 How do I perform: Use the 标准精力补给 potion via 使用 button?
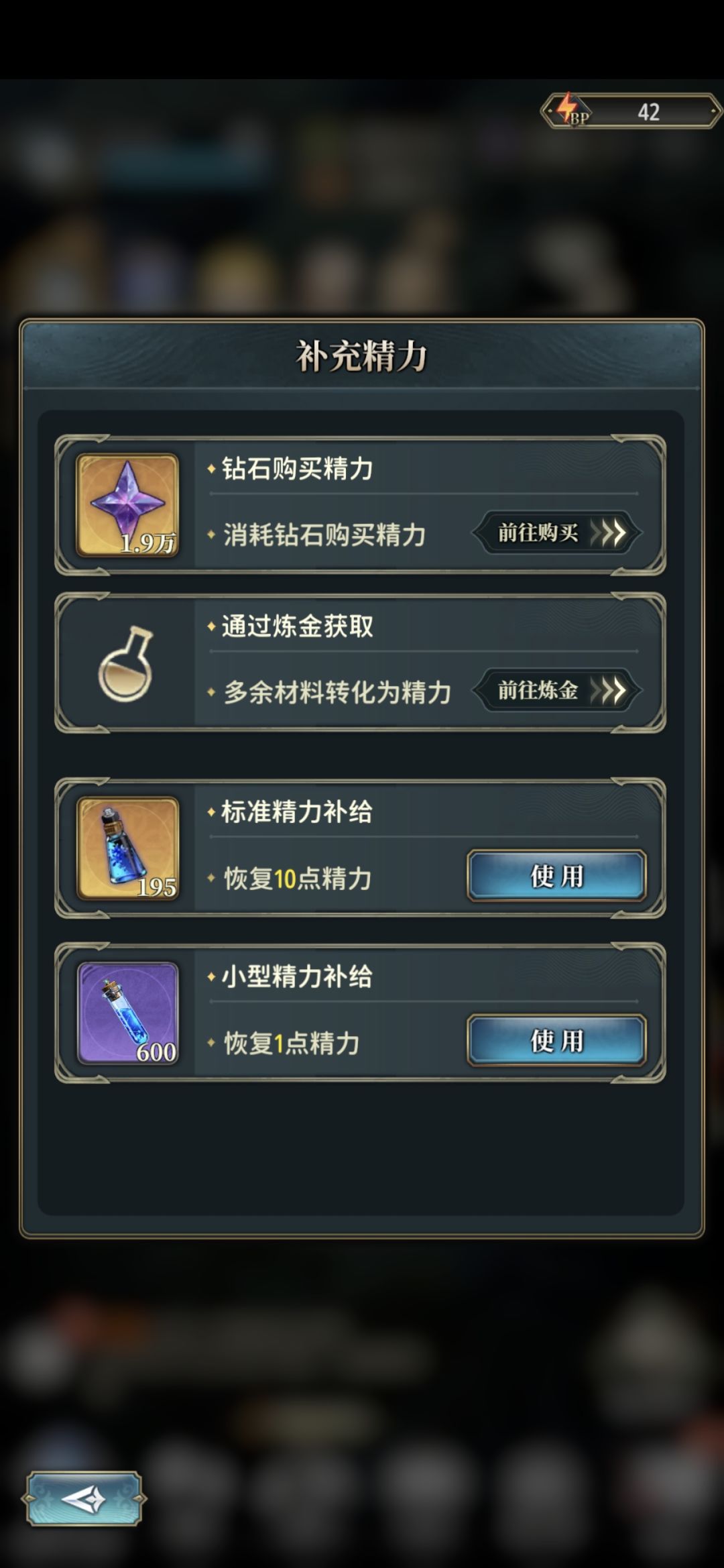557,876
